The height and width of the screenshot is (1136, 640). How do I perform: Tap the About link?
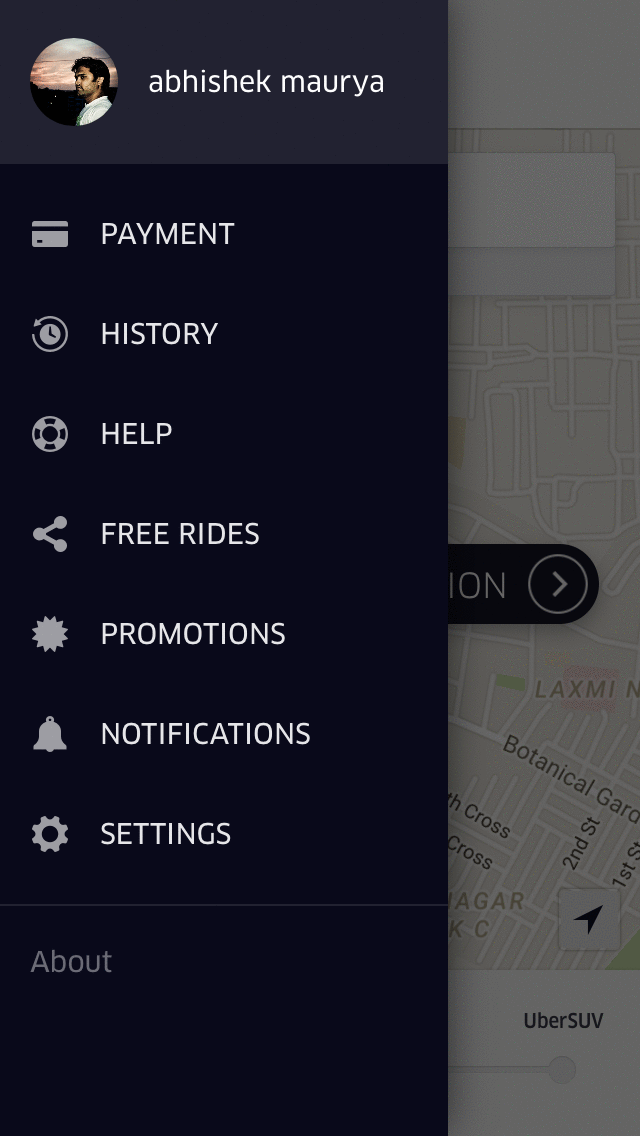71,961
